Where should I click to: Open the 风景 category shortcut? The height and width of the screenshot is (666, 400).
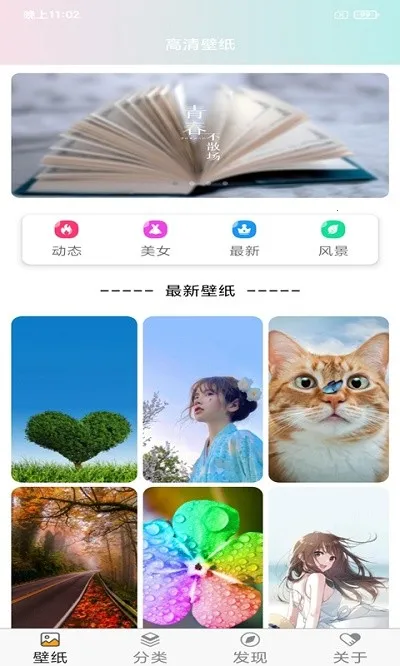(x=333, y=239)
